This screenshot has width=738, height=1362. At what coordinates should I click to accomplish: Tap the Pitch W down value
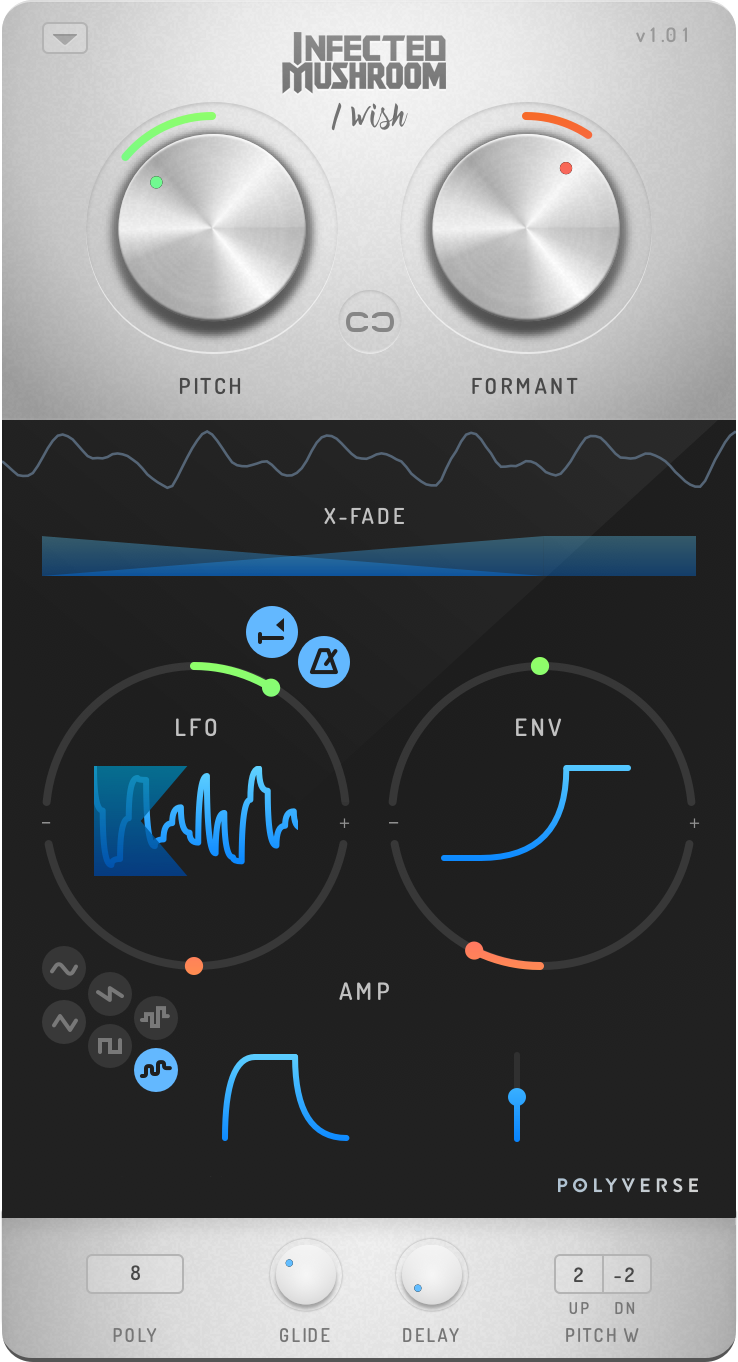click(626, 1275)
